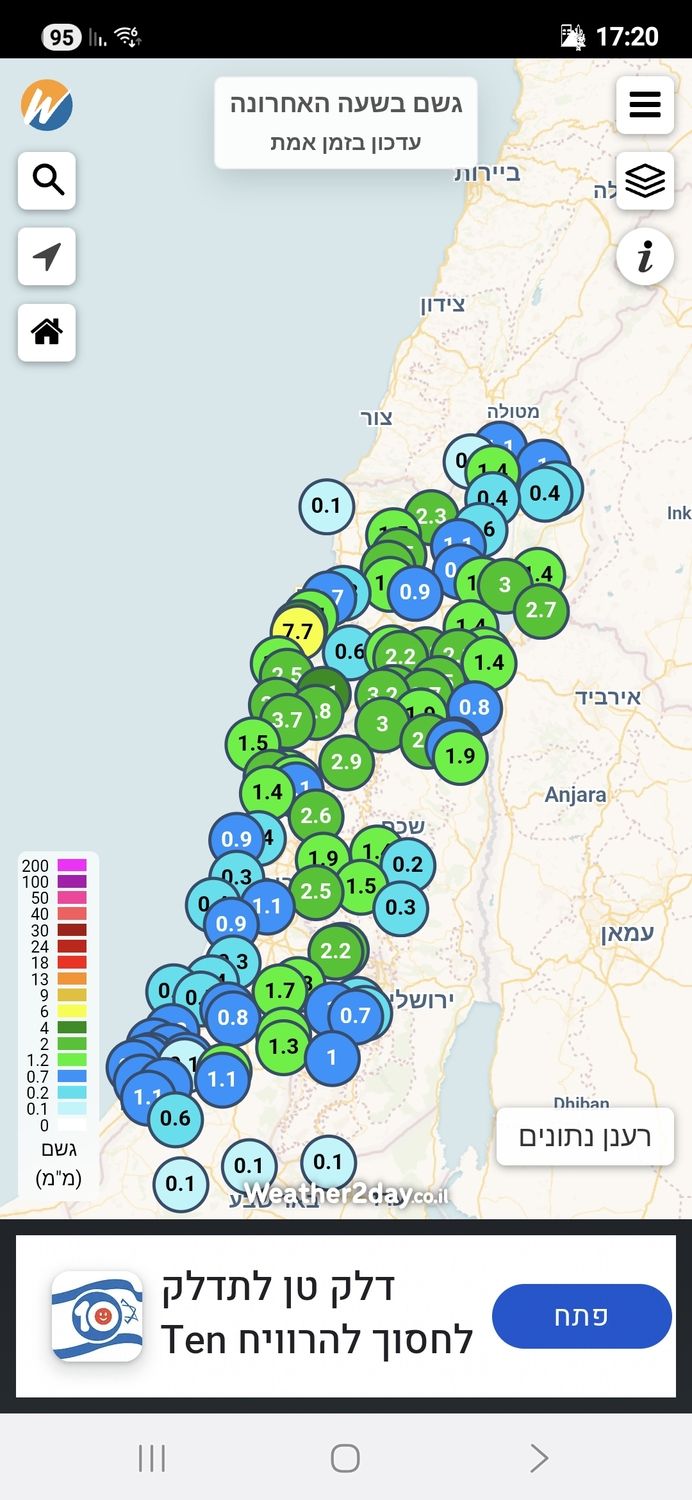
Task: Open the hamburger menu
Action: tap(645, 105)
